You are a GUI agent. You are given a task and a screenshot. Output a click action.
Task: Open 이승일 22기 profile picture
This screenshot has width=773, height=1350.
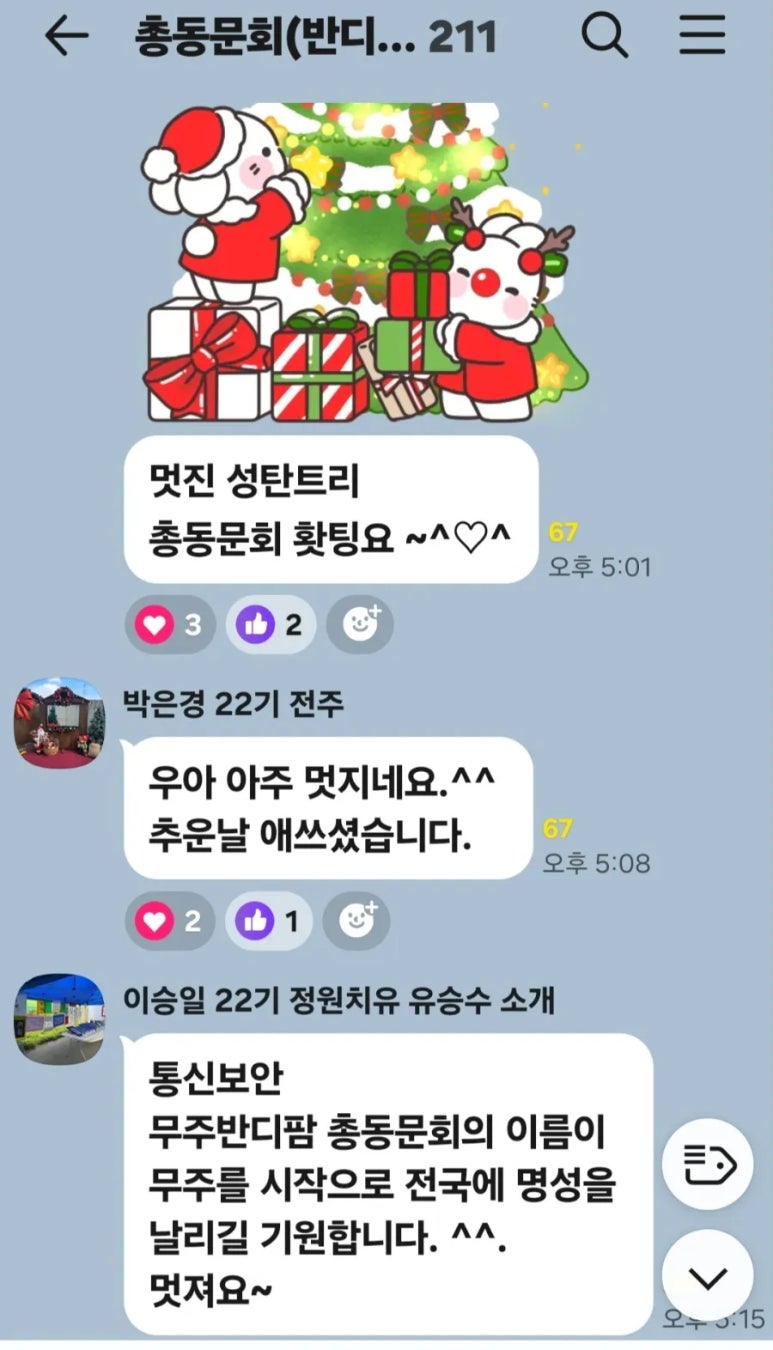[x=58, y=1019]
